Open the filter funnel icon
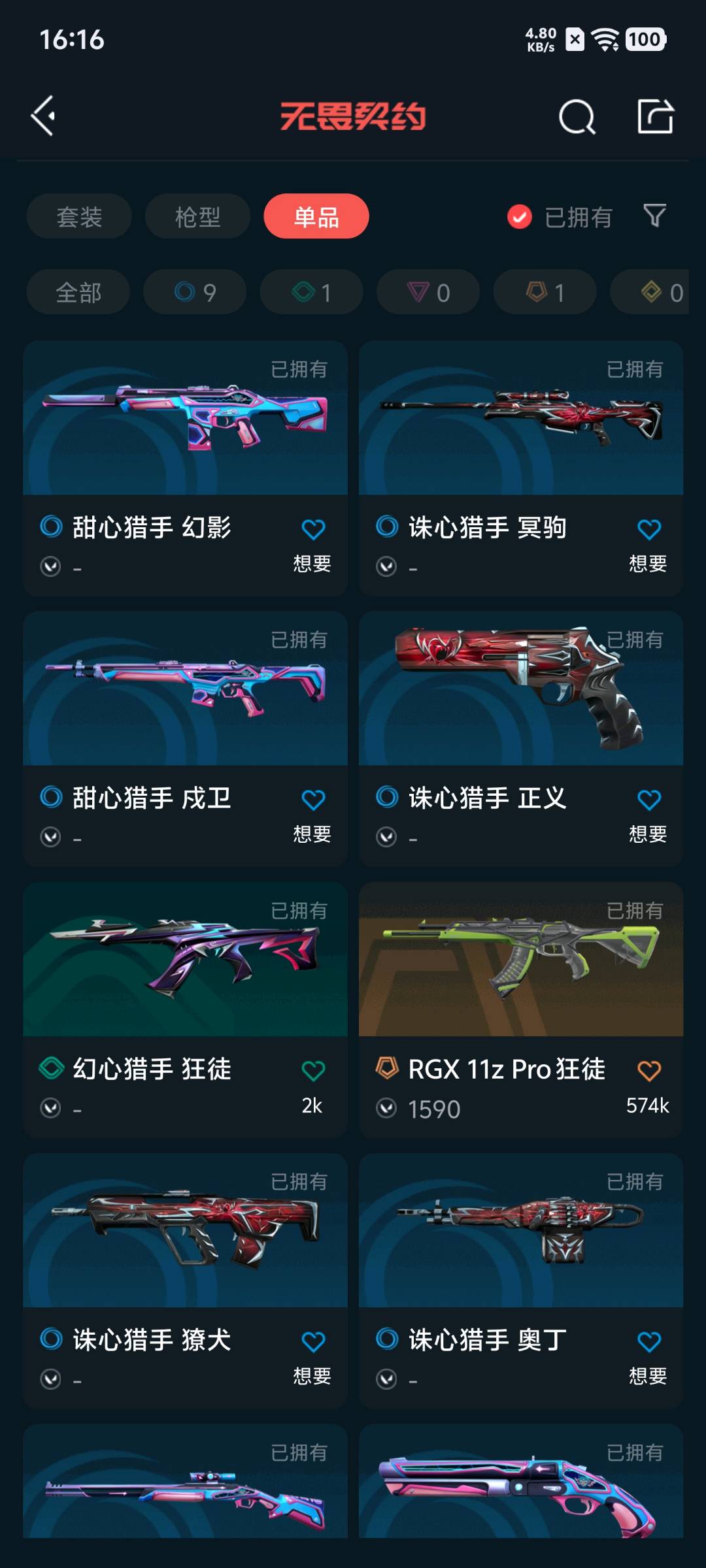706x1568 pixels. 654,216
